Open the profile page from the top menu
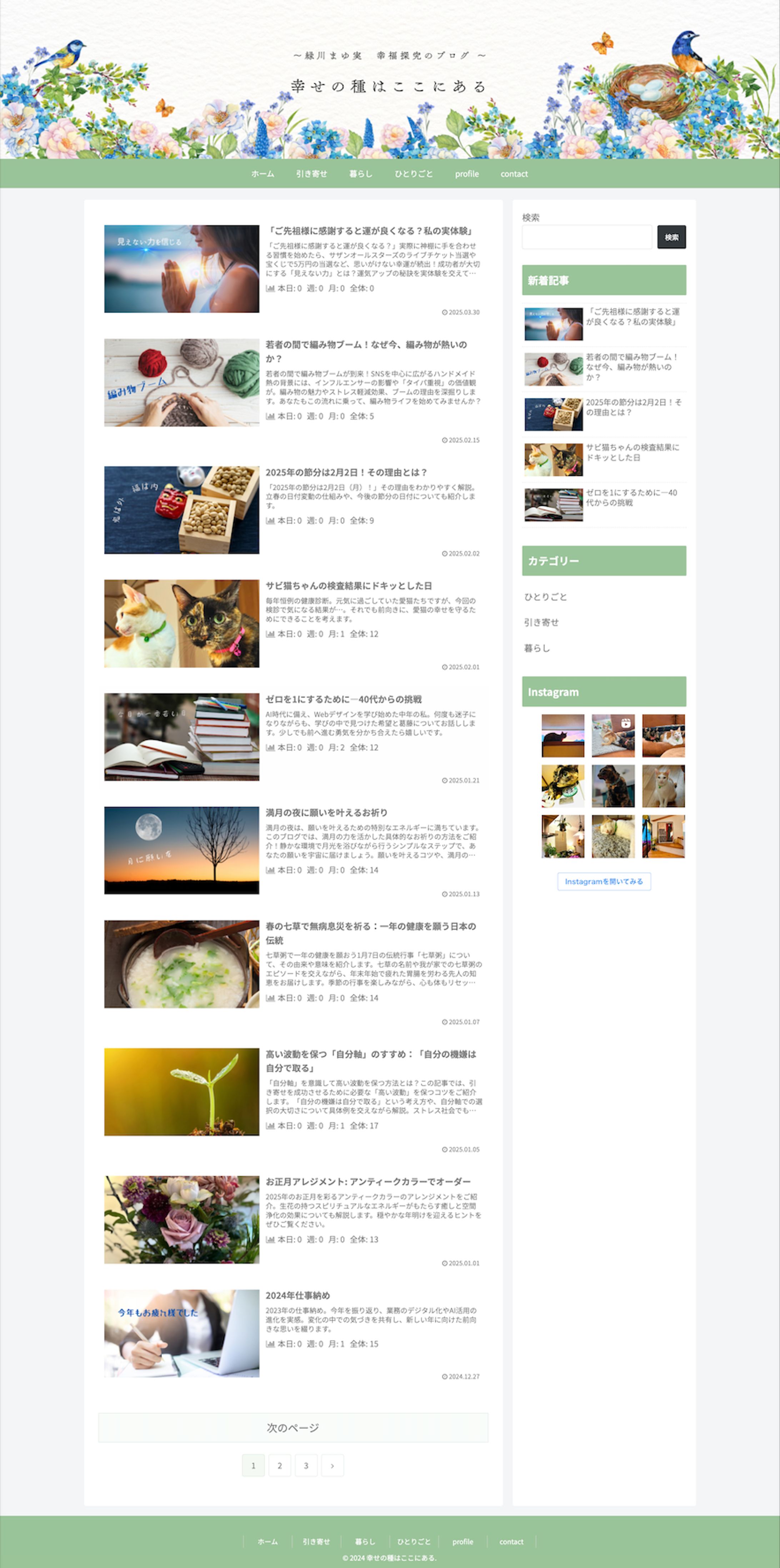The height and width of the screenshot is (1568, 780). point(467,174)
